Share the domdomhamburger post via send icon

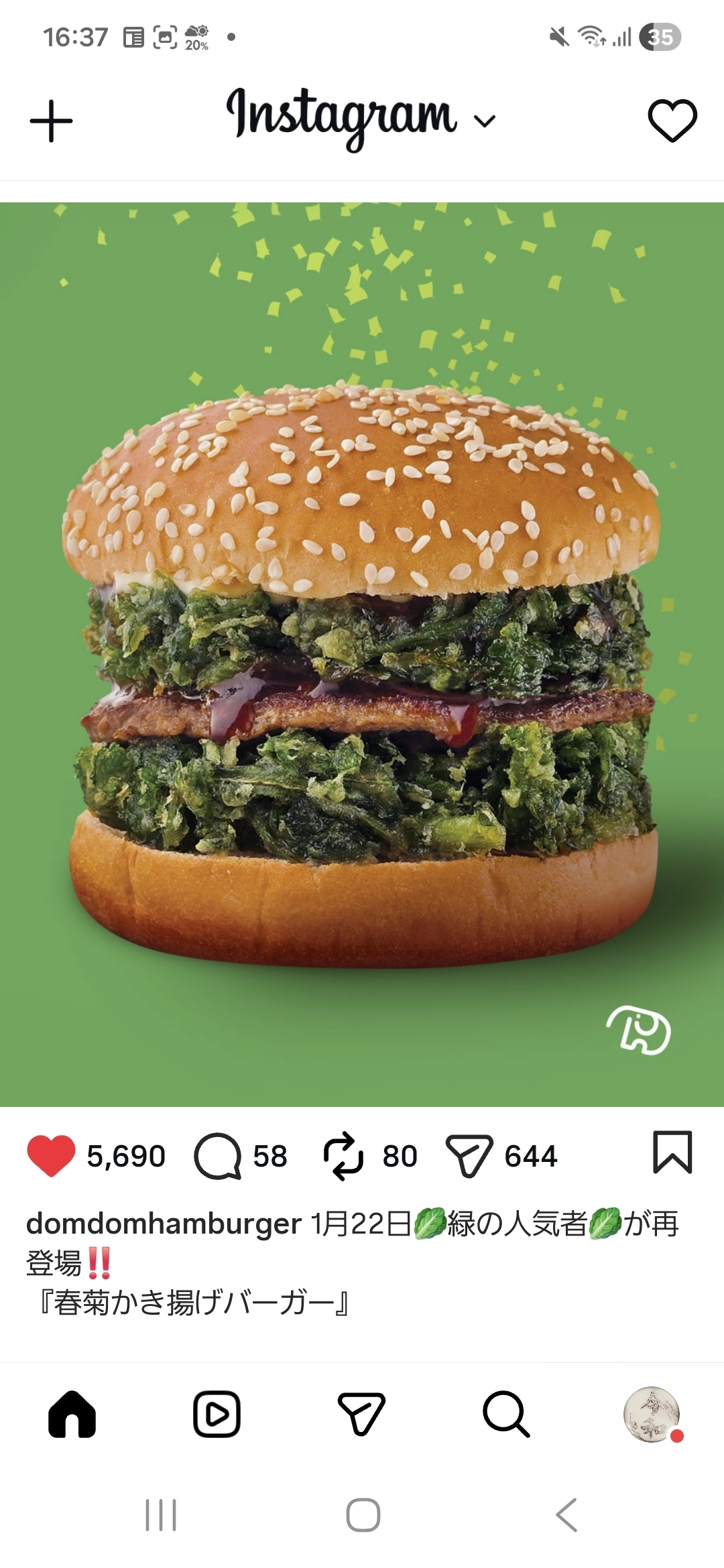469,1156
